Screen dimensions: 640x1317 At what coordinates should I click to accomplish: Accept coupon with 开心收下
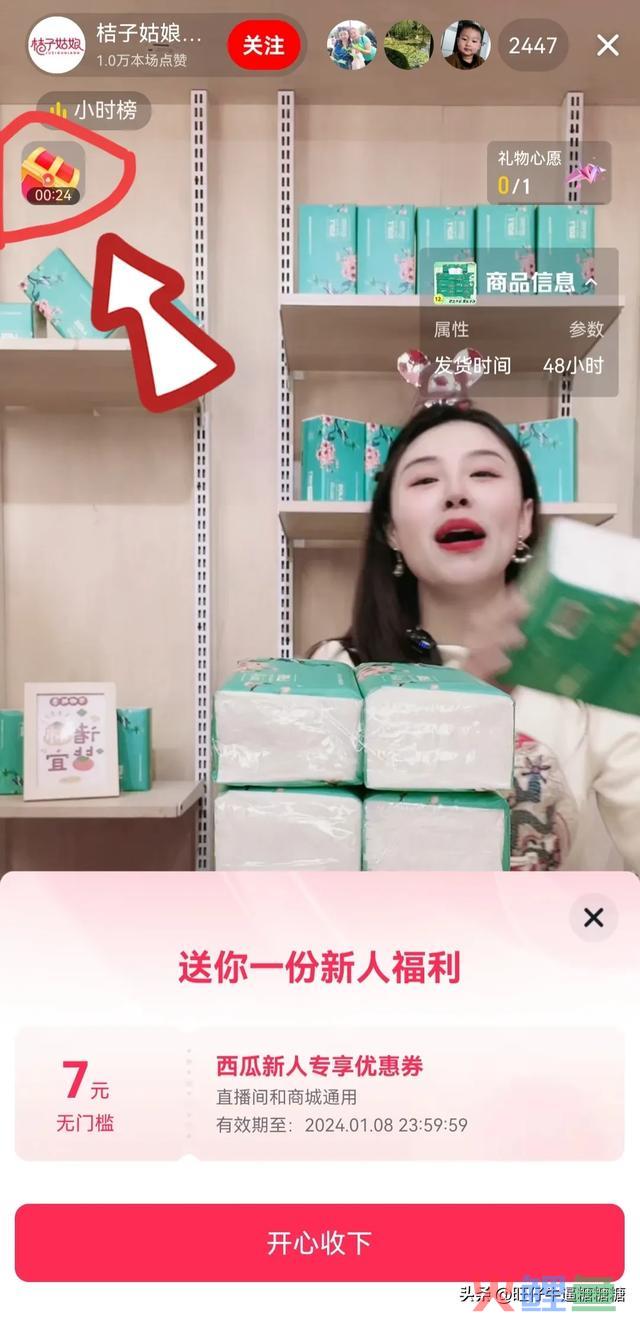point(319,1242)
